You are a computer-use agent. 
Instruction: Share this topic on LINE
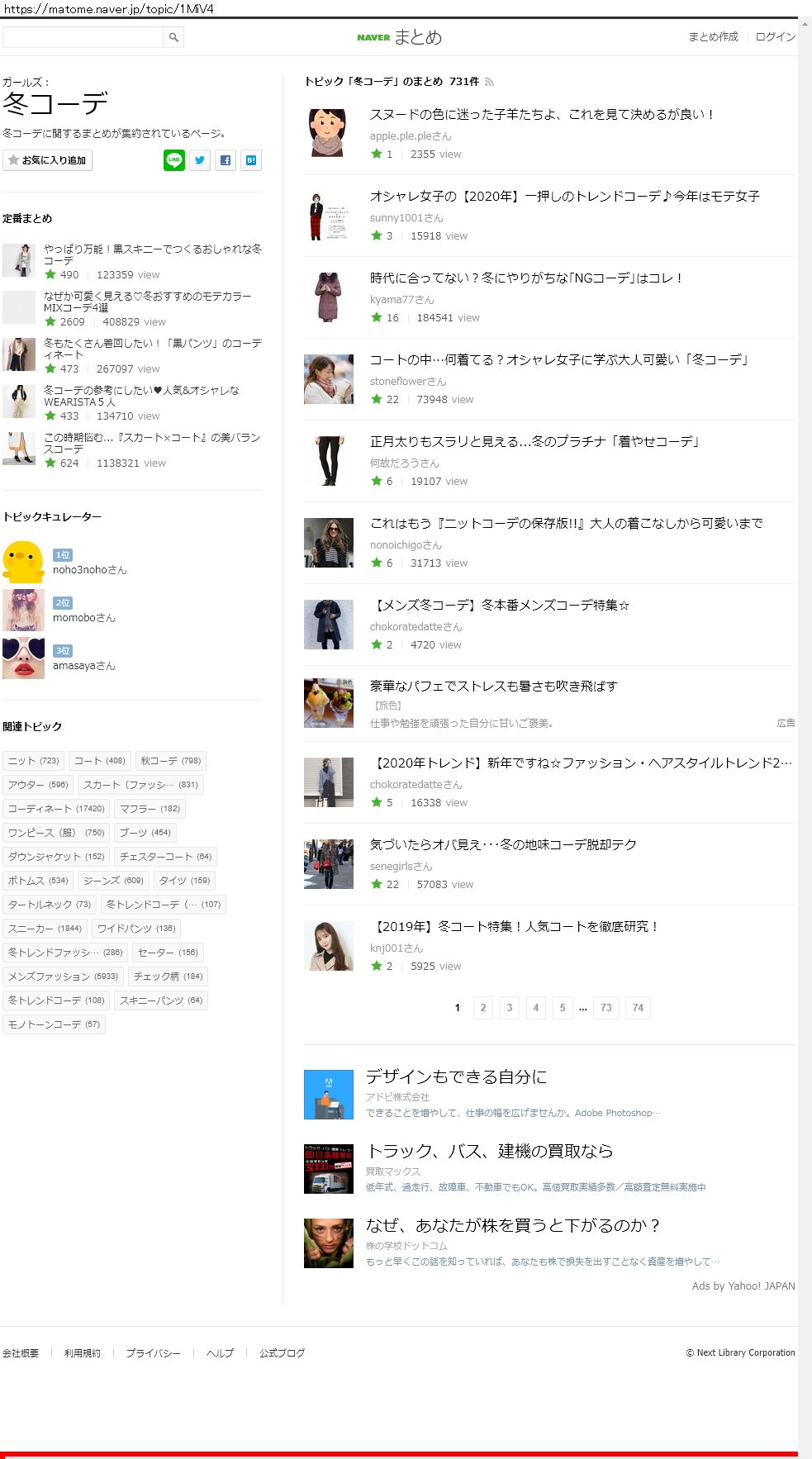pyautogui.click(x=174, y=160)
